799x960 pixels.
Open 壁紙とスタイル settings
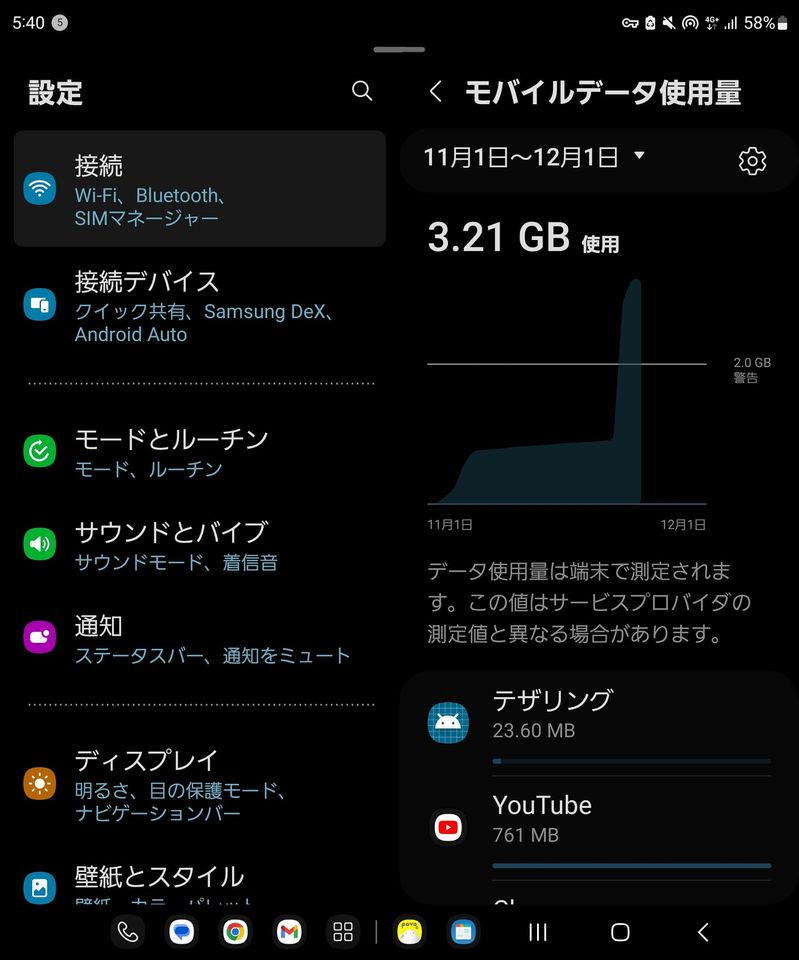(200, 882)
